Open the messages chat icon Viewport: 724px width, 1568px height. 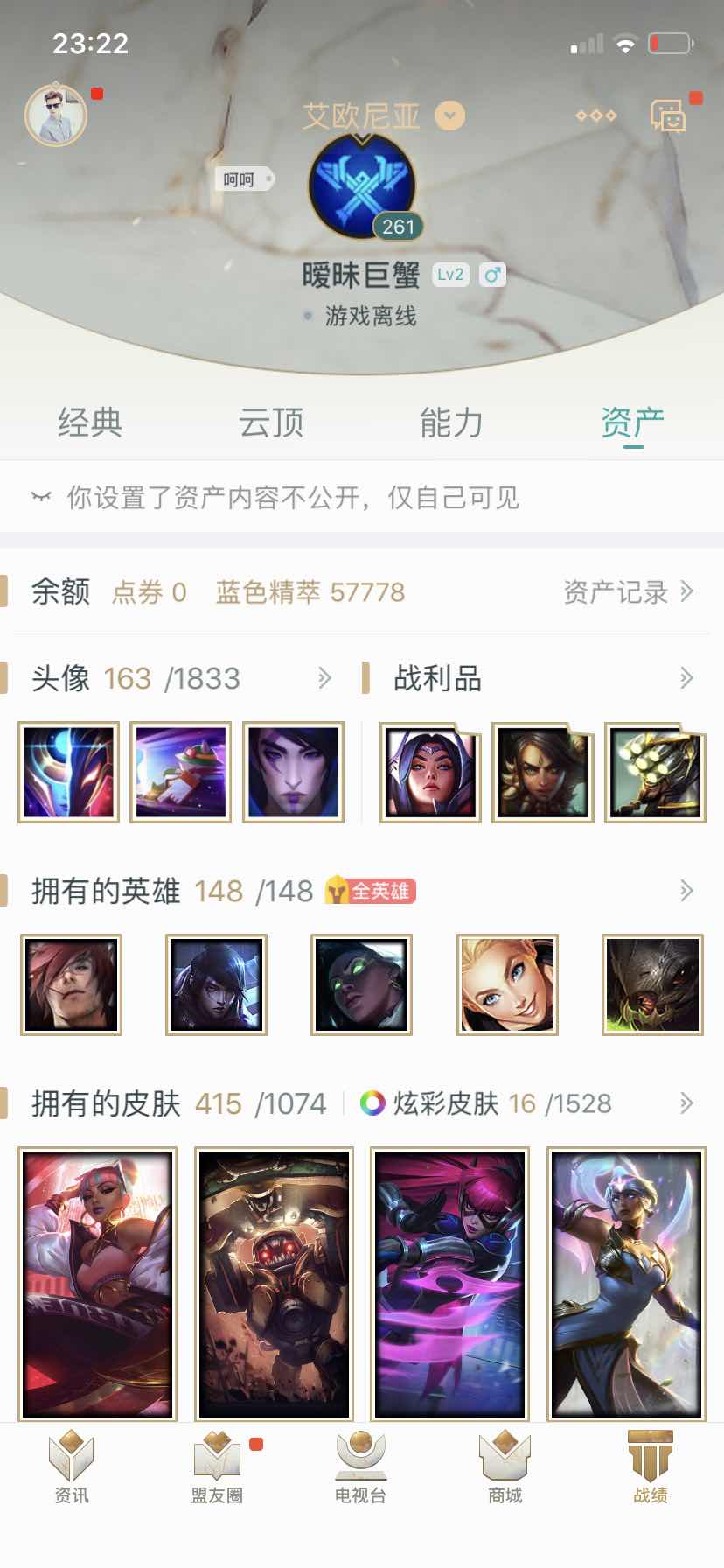(668, 115)
